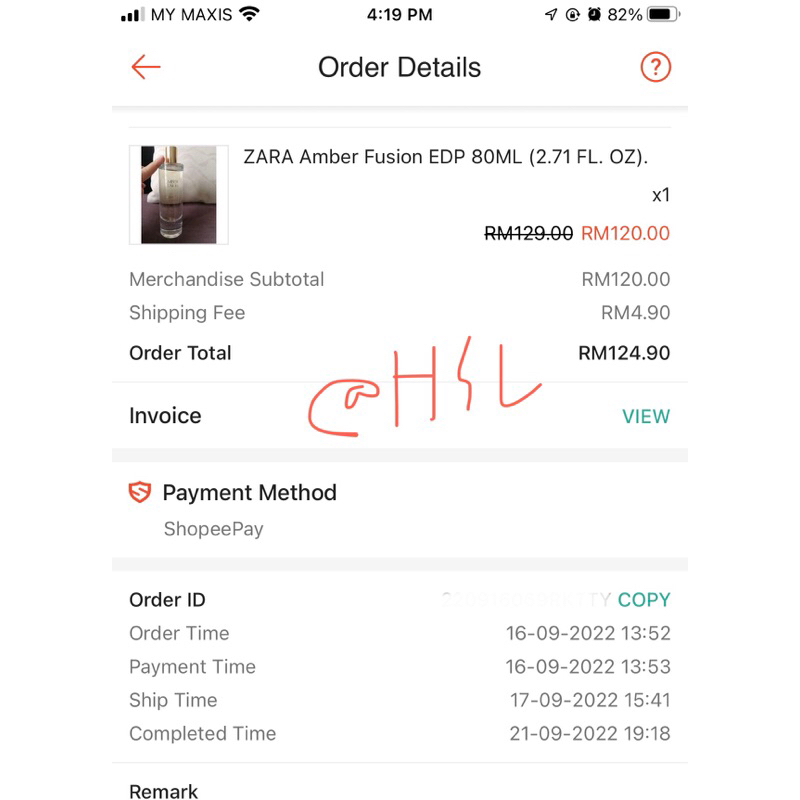The image size is (800, 800).
Task: Open the ZARA Amber Fusion product item
Action: [x=399, y=195]
